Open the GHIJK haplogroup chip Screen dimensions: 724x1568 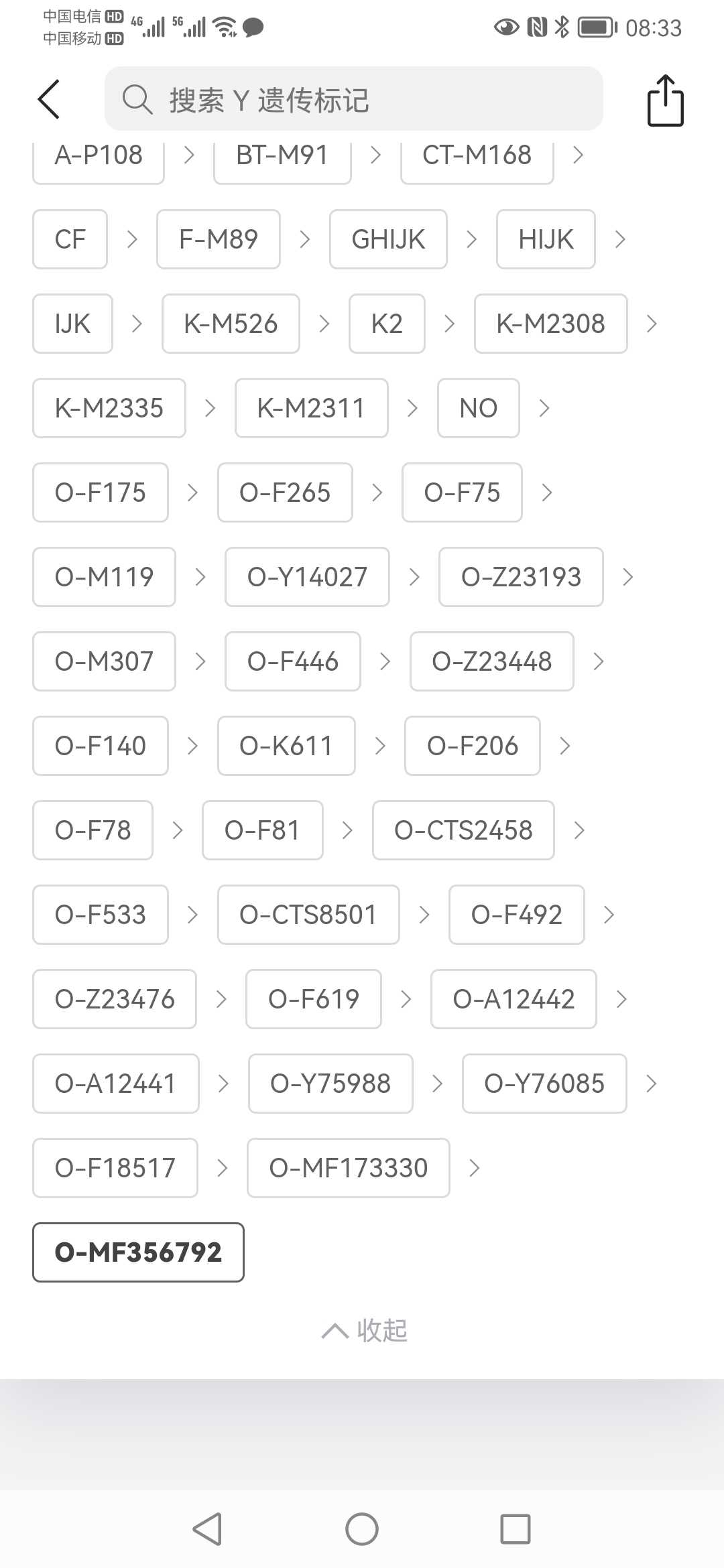point(388,239)
